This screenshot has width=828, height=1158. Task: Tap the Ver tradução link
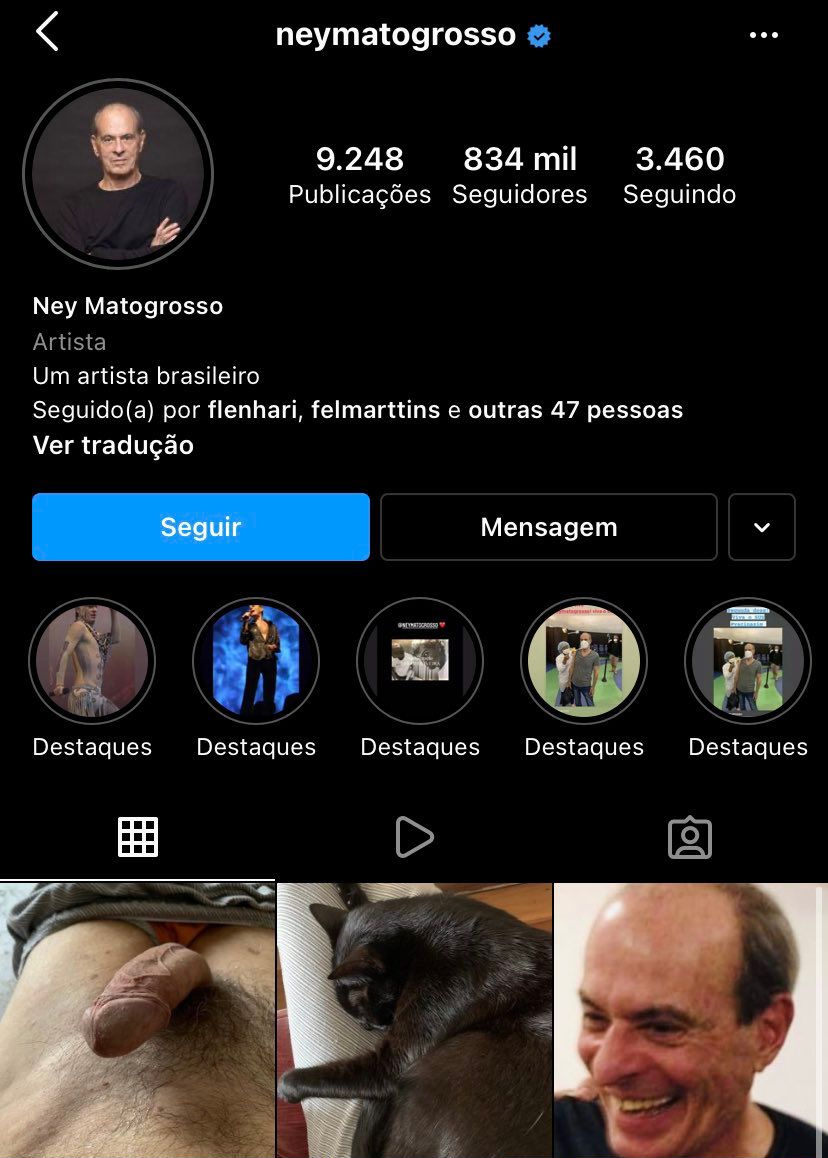[113, 445]
